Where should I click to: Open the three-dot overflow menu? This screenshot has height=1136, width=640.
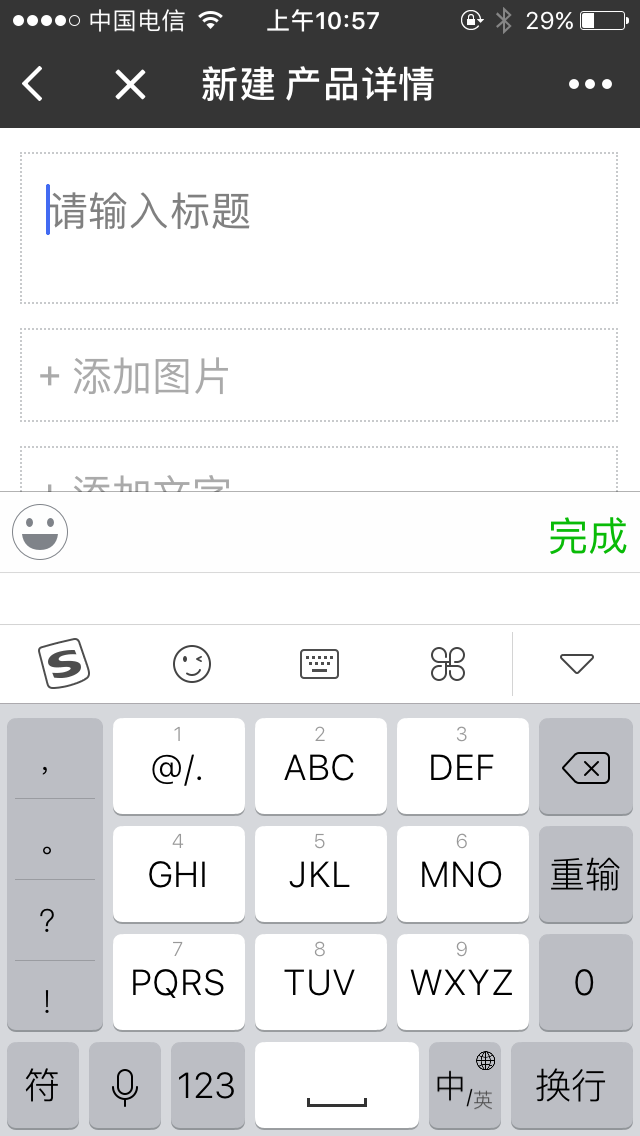pyautogui.click(x=590, y=85)
